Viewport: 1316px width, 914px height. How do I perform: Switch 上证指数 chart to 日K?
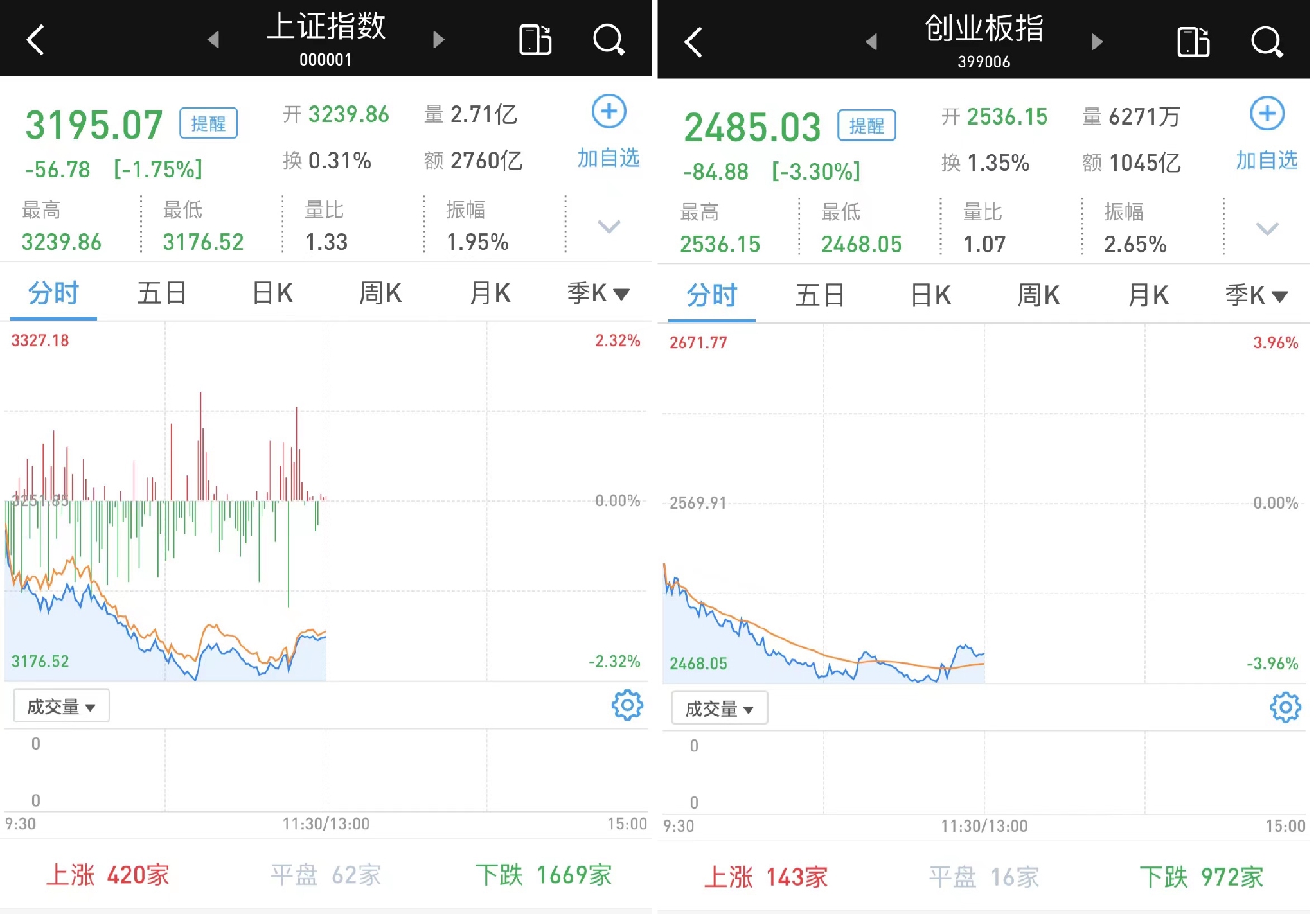click(272, 294)
